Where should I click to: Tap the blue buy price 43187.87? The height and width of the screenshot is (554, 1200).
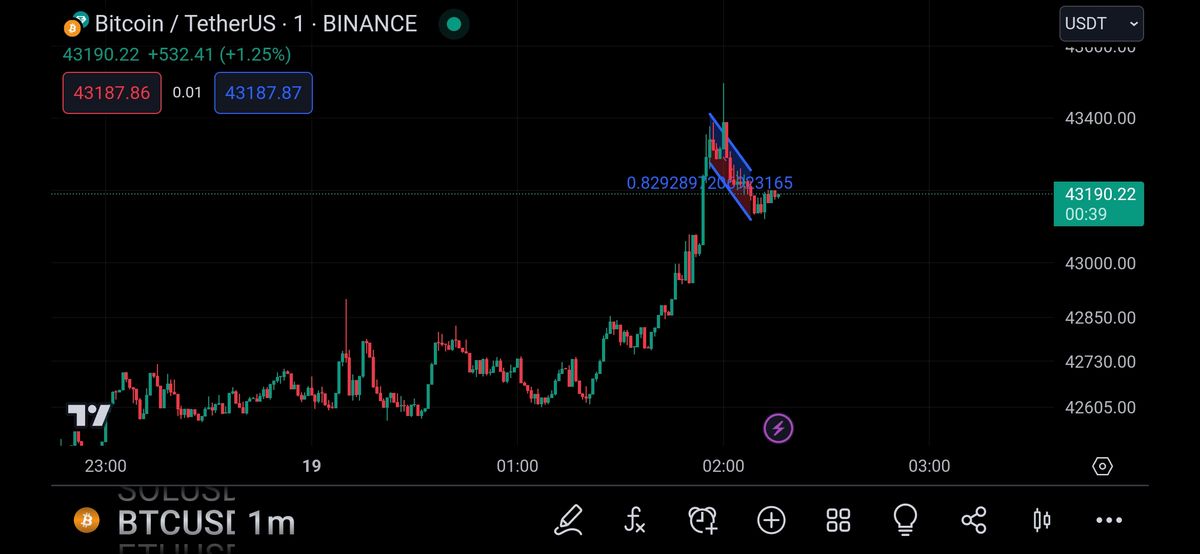click(263, 93)
